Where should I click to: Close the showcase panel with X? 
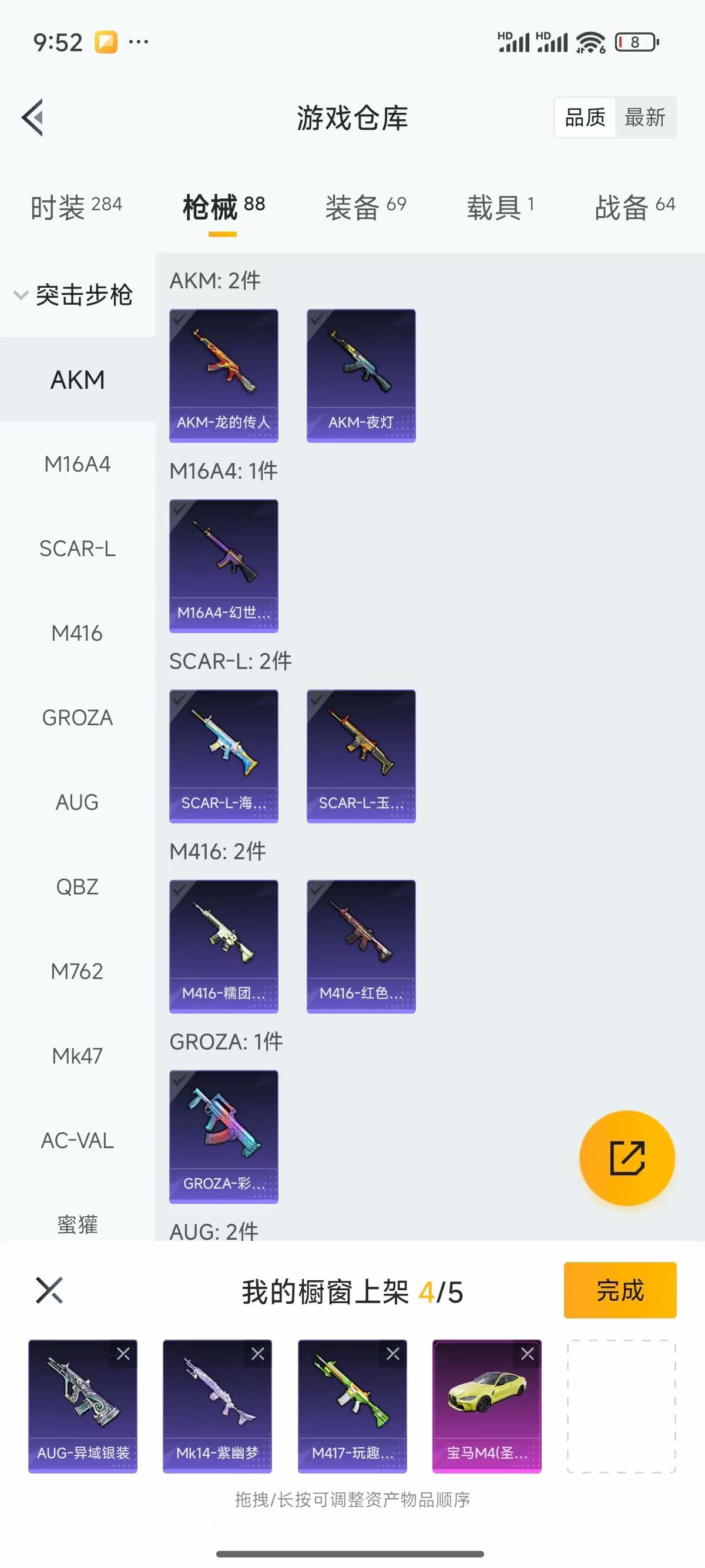click(x=49, y=1290)
